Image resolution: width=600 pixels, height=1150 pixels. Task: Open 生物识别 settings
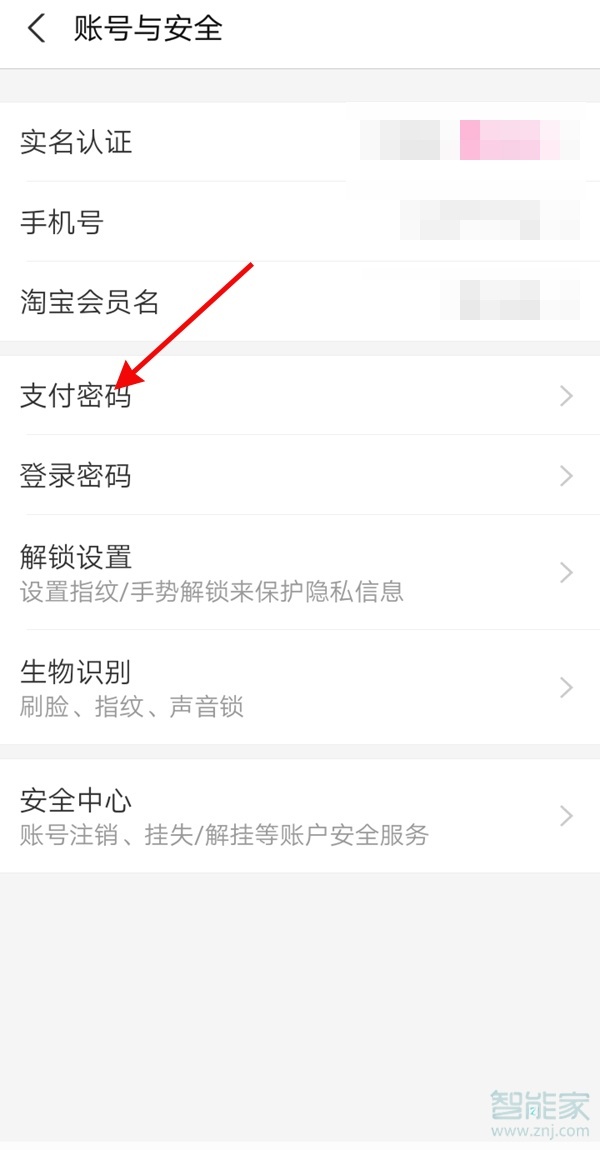[300, 688]
